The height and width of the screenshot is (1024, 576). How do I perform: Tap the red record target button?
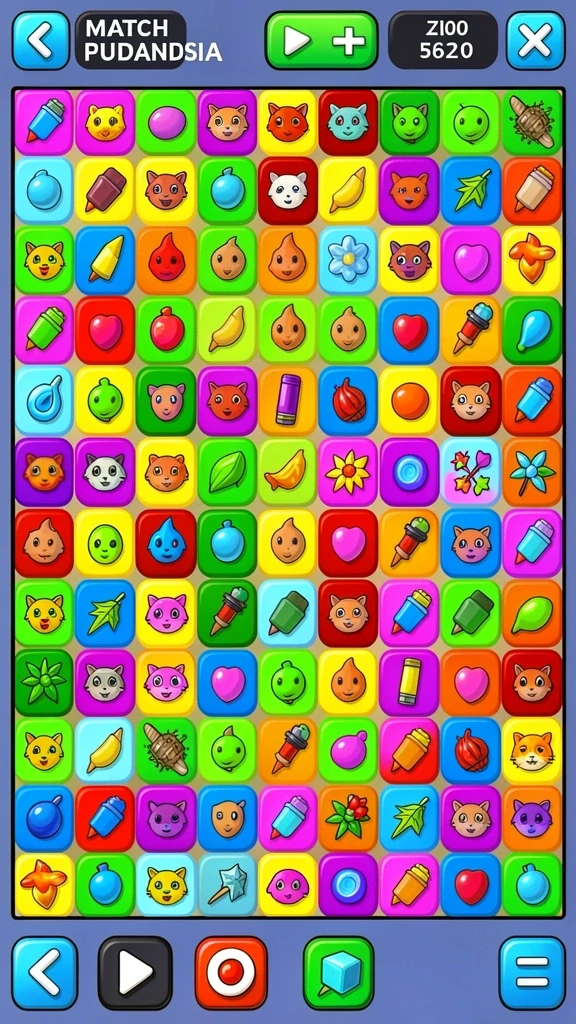[231, 973]
